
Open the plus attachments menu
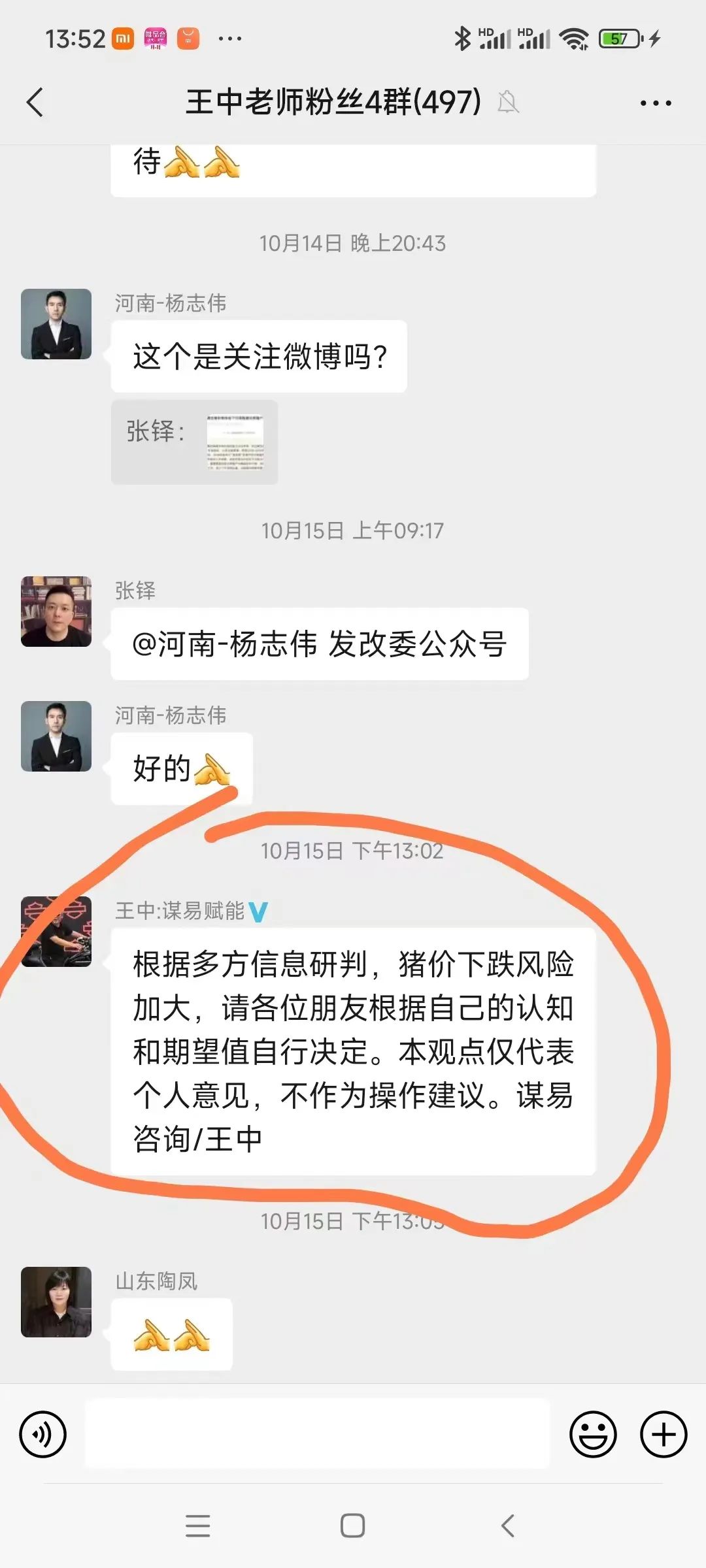(x=663, y=1435)
